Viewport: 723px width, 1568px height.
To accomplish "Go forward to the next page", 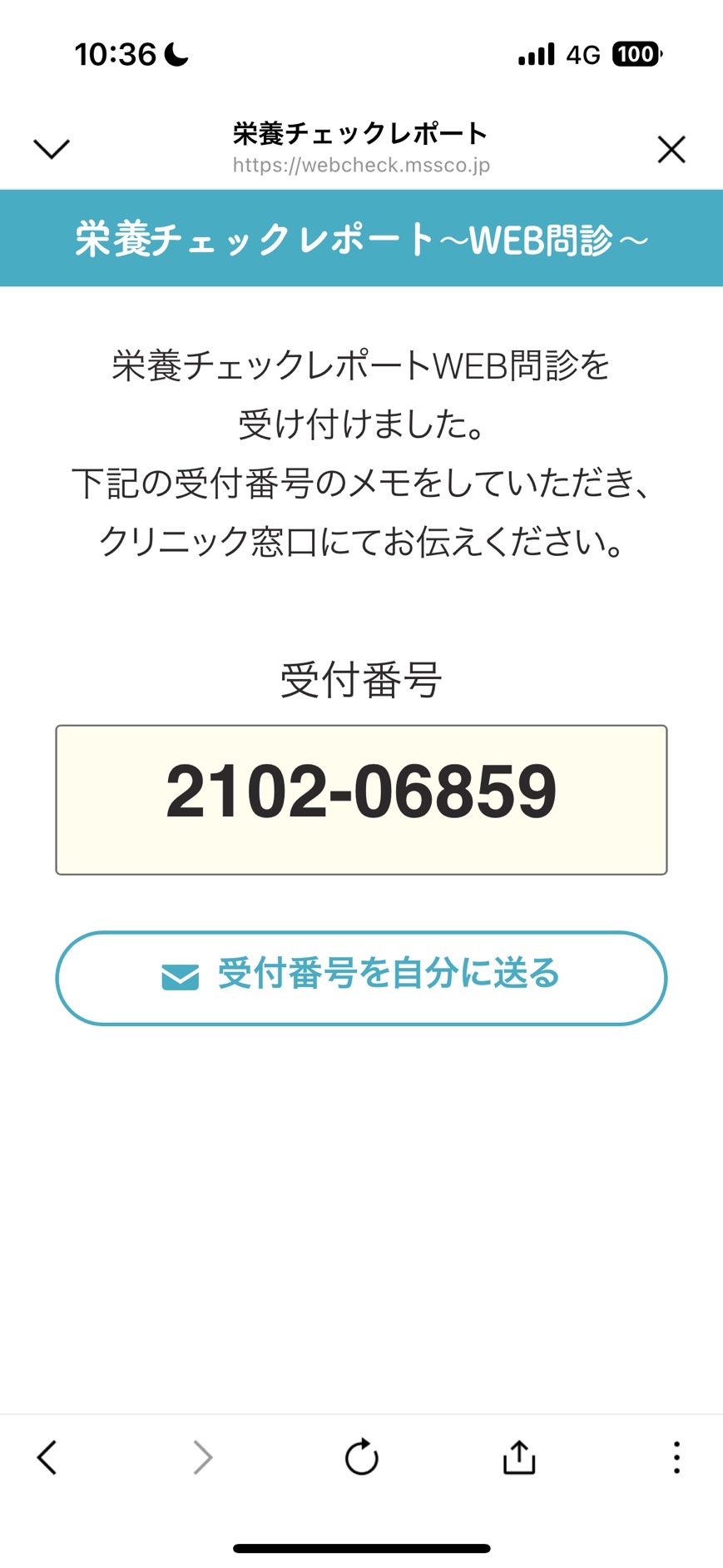I will click(x=202, y=1457).
